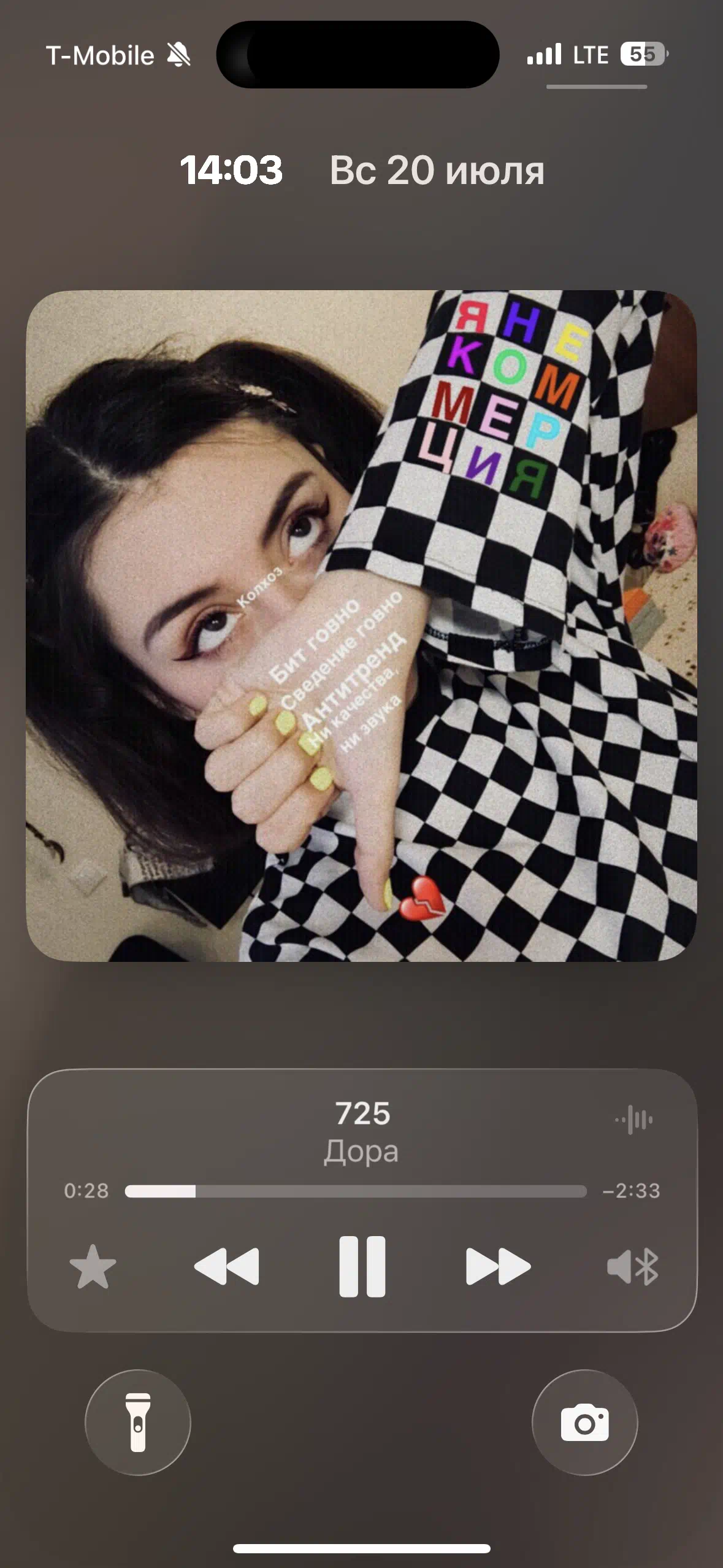Screen dimensions: 723x1568
Task: Open the Bluetooth audio output picker
Action: pyautogui.click(x=632, y=1267)
